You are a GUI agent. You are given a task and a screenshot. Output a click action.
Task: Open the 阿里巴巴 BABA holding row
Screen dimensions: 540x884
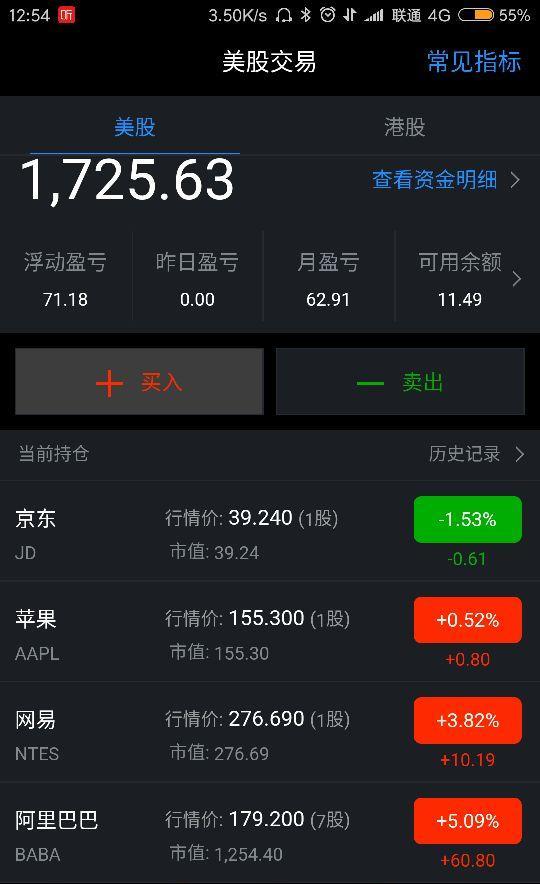click(x=270, y=833)
